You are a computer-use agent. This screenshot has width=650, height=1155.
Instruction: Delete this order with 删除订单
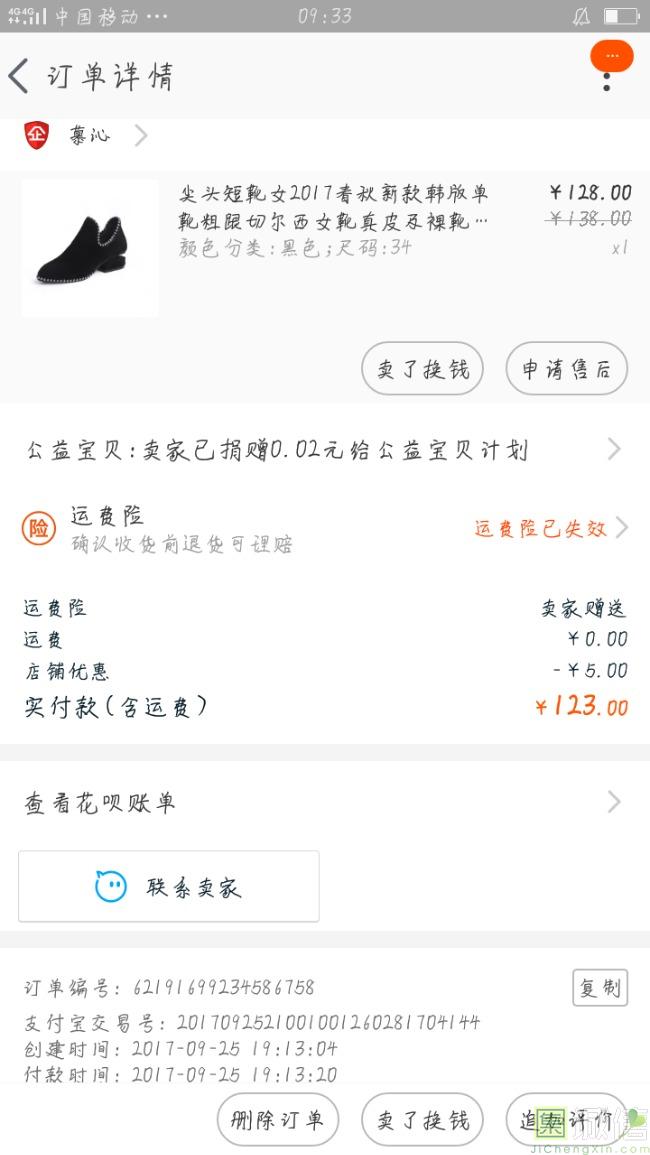tap(277, 1119)
